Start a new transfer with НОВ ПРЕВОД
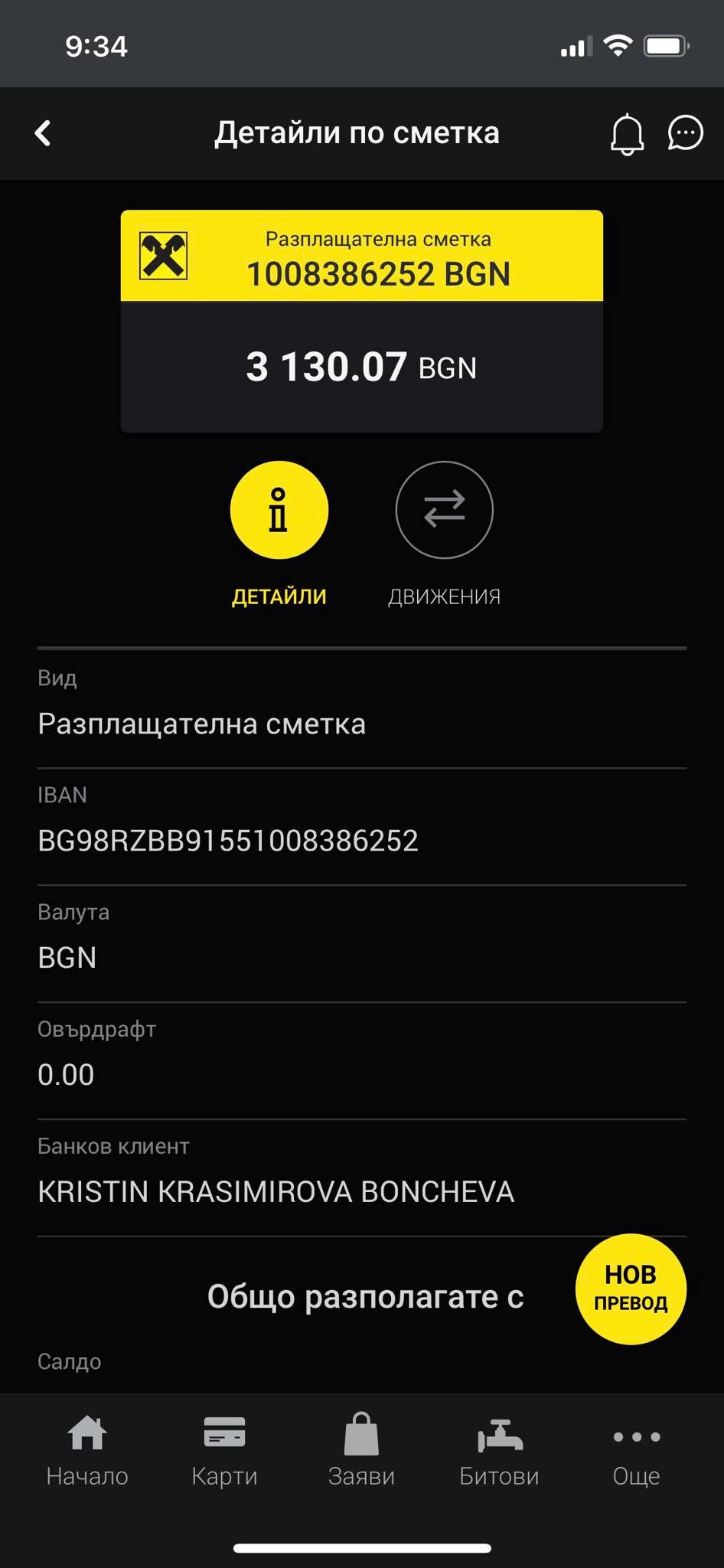This screenshot has height=1568, width=724. [x=631, y=1289]
